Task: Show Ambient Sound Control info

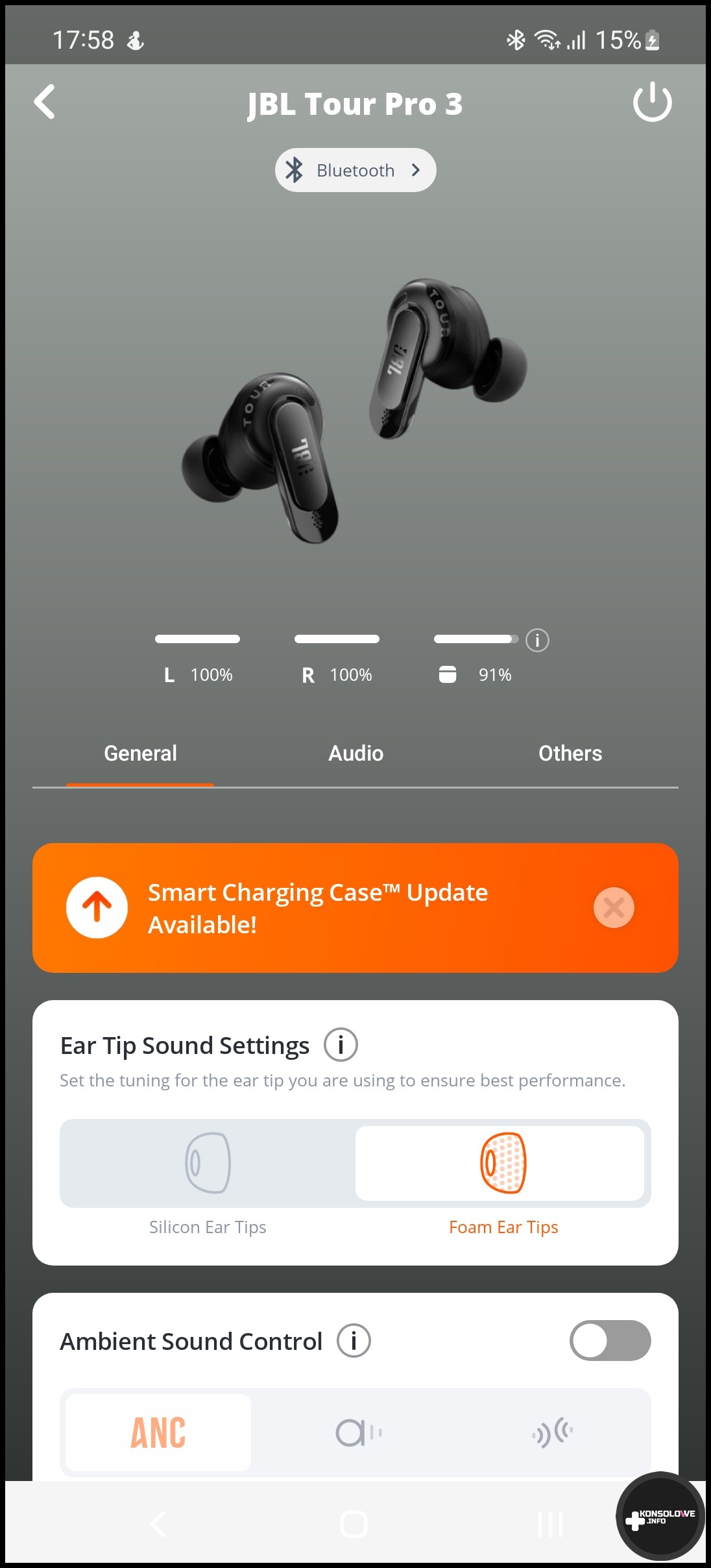Action: point(354,1341)
